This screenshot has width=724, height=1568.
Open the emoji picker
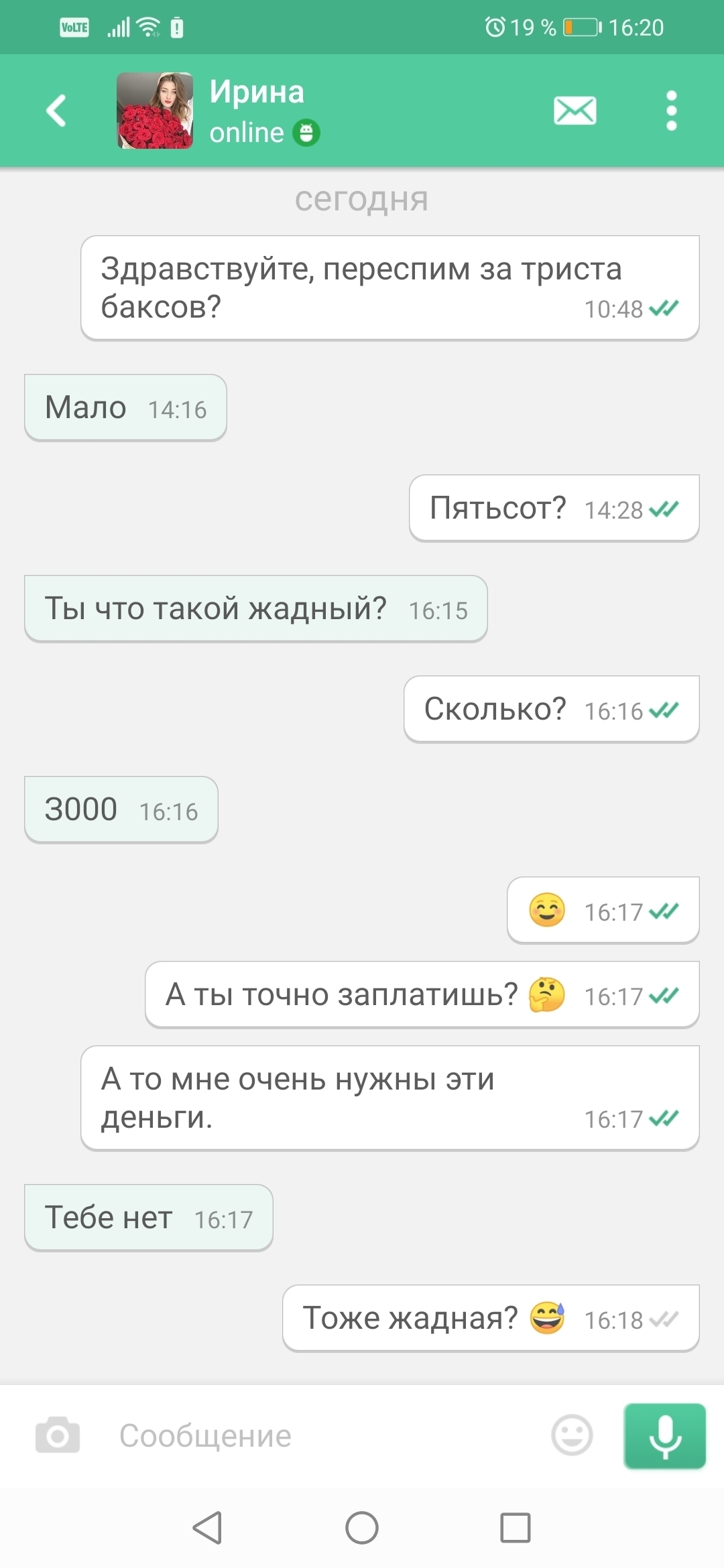click(572, 1435)
